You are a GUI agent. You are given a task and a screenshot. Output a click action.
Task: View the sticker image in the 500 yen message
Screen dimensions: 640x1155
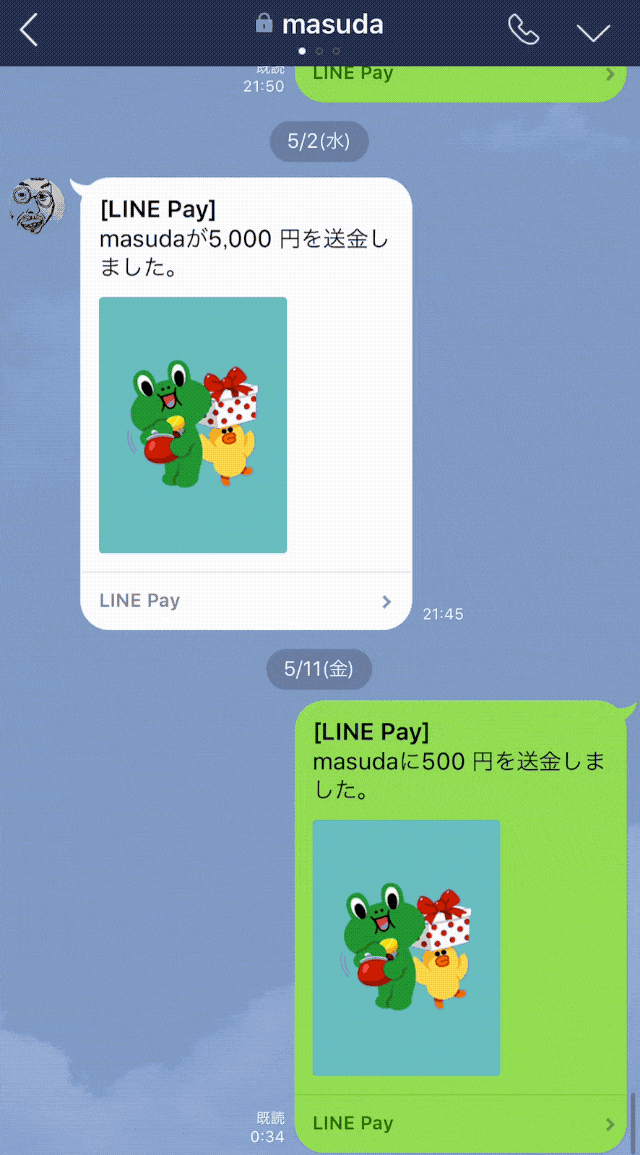(x=406, y=947)
